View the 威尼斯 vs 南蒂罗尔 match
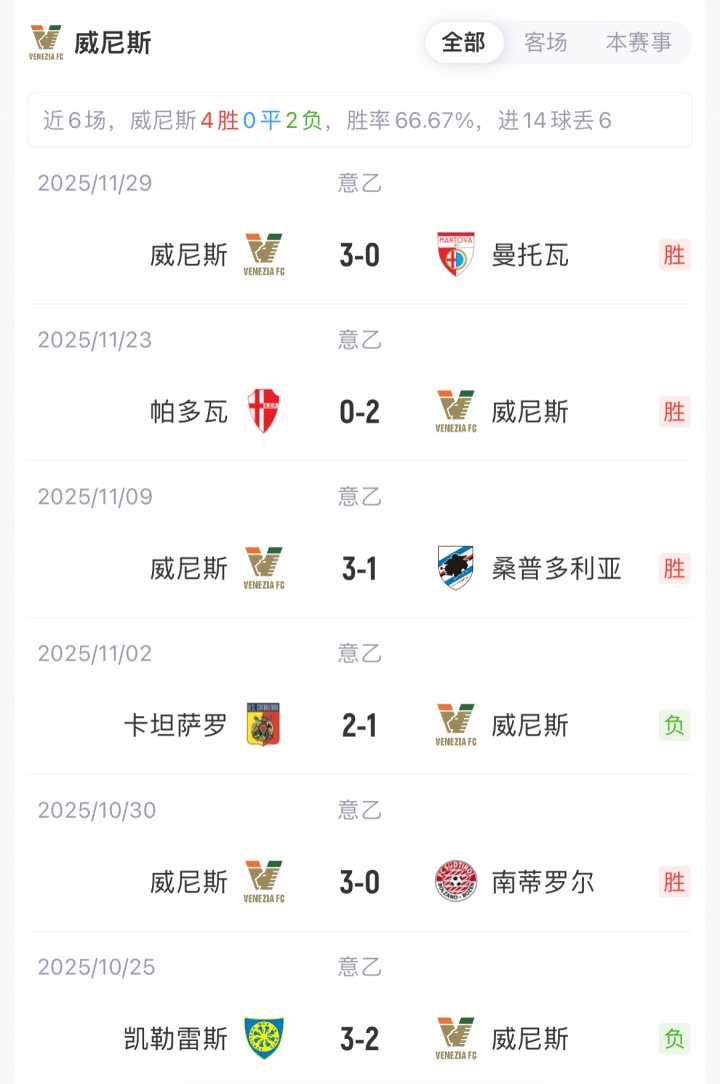 click(x=360, y=882)
